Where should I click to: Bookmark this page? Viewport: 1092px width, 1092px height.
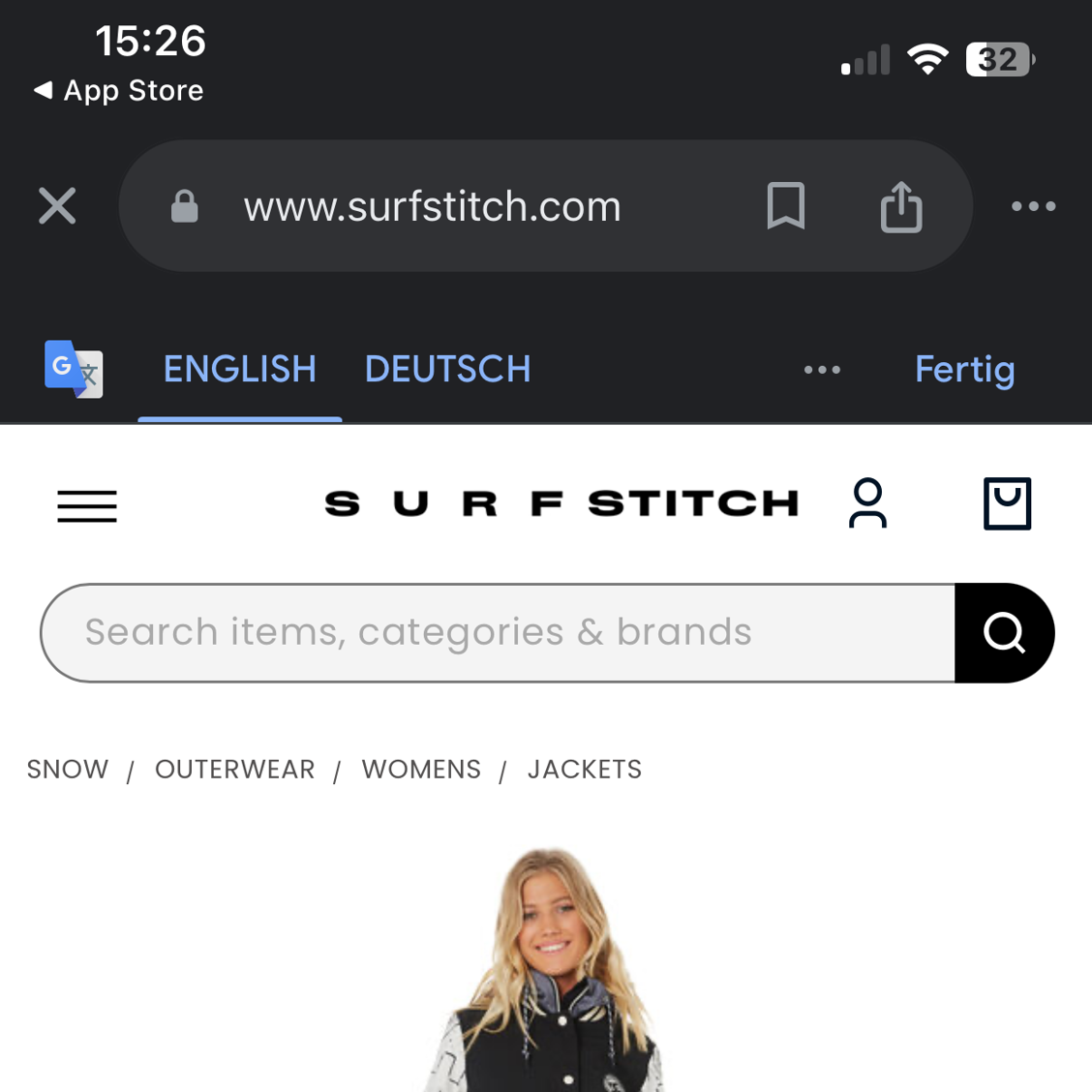[785, 205]
